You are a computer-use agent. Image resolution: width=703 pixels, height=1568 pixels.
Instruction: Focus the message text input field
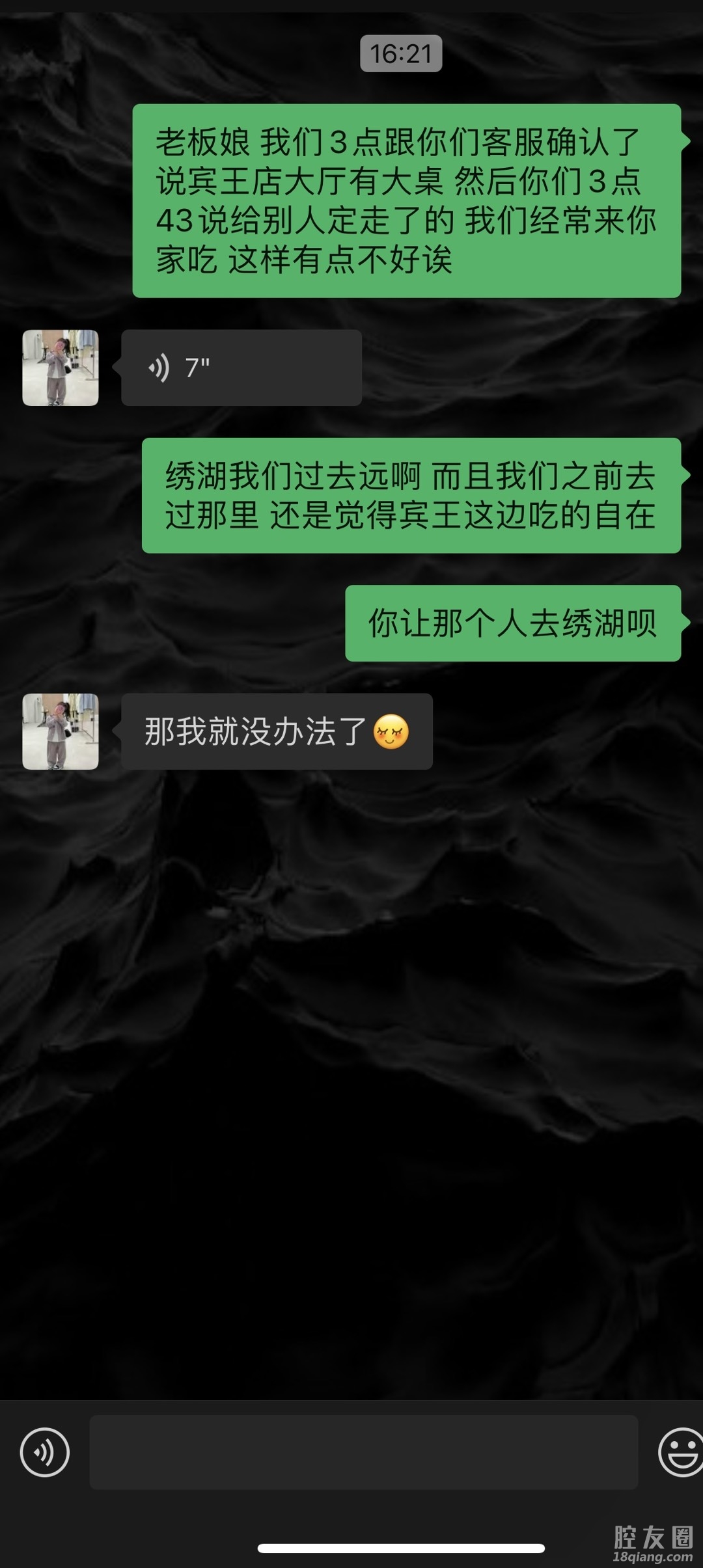pyautogui.click(x=363, y=1452)
